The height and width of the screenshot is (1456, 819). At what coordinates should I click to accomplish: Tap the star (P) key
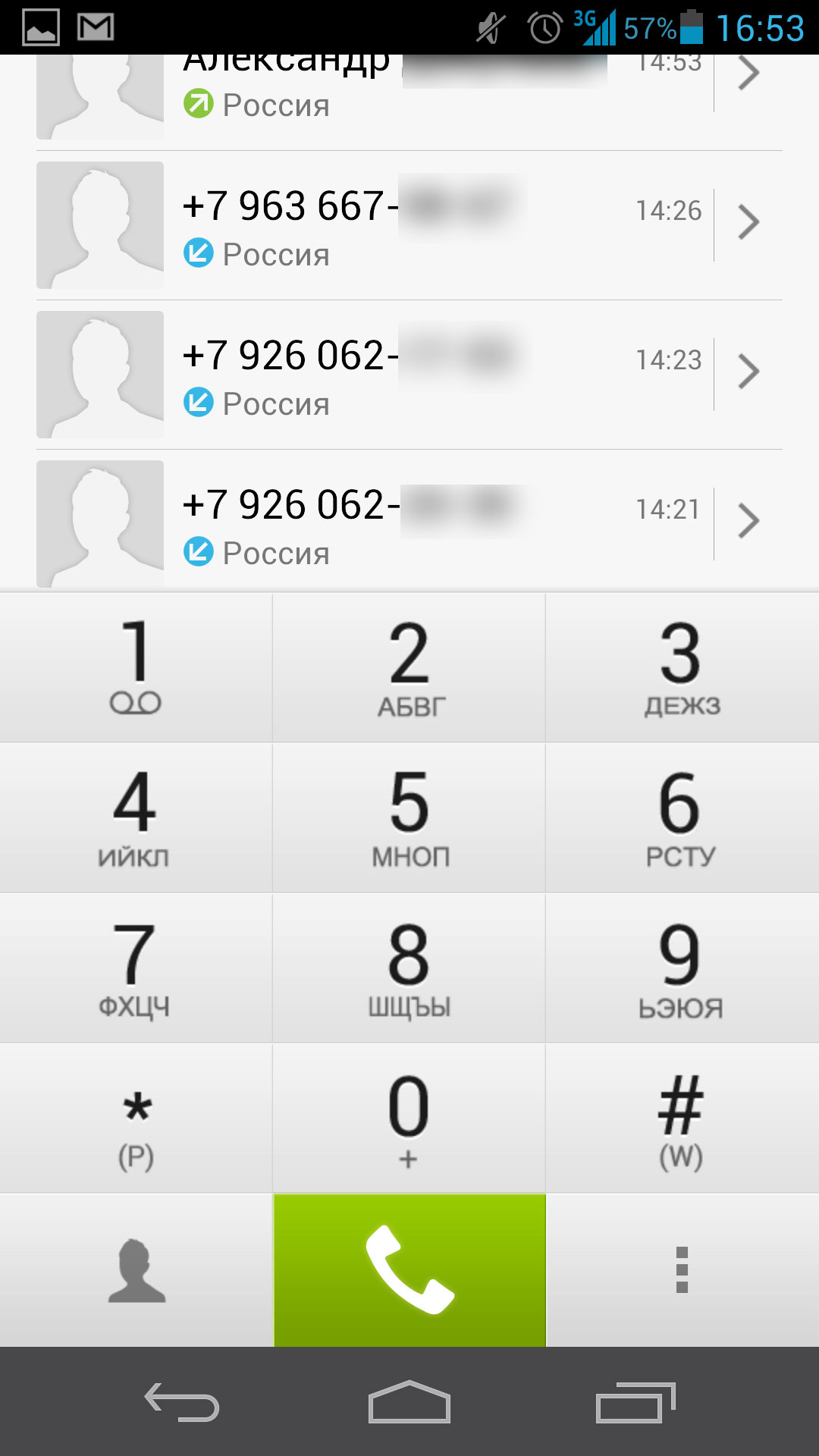coord(136,1118)
